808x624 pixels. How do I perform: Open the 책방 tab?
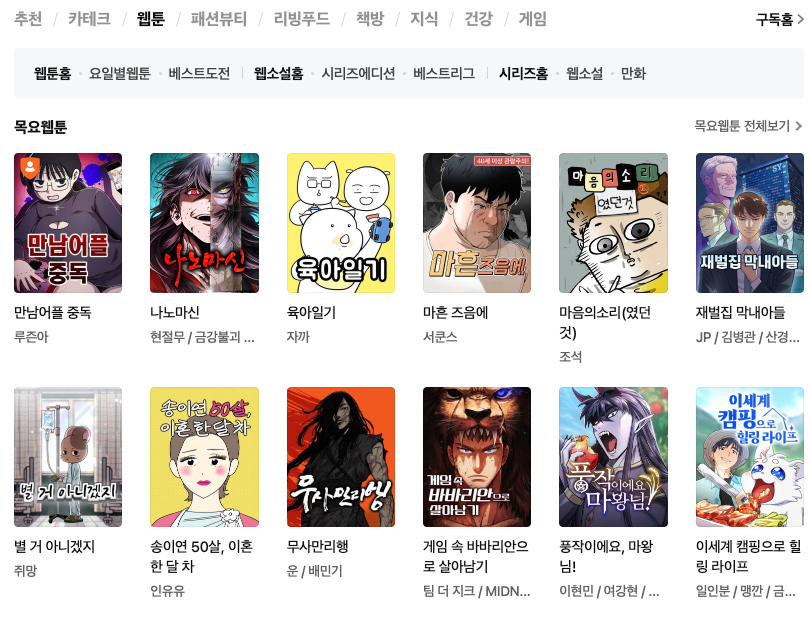point(369,19)
